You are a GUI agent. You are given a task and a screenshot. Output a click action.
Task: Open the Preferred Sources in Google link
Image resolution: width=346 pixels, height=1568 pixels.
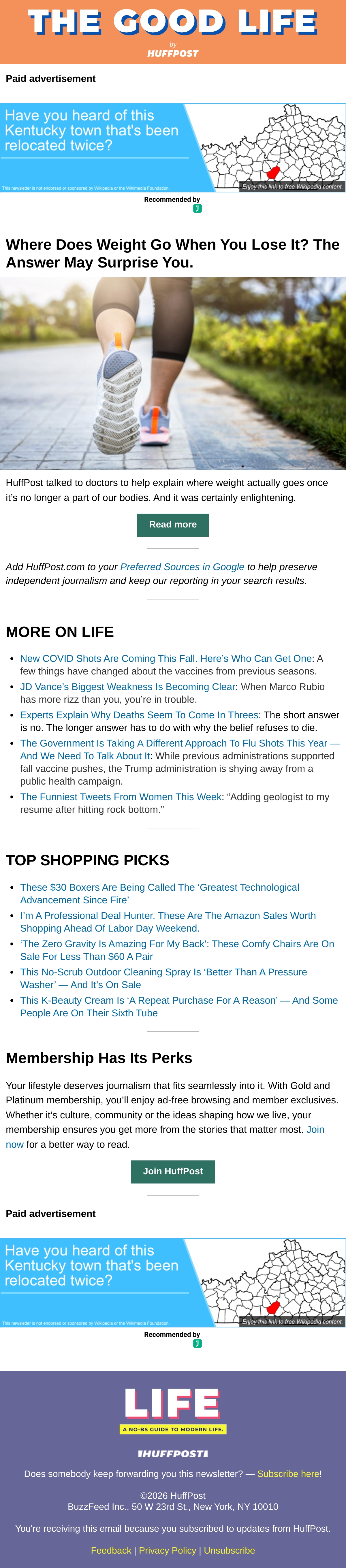pyautogui.click(x=182, y=567)
